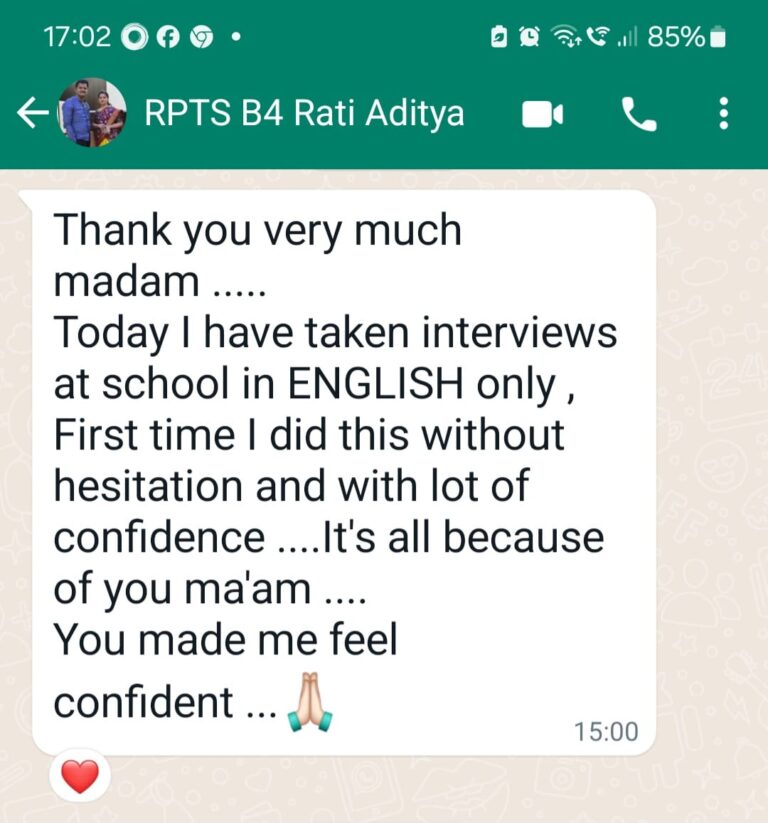Open the overflow menu

click(x=724, y=114)
